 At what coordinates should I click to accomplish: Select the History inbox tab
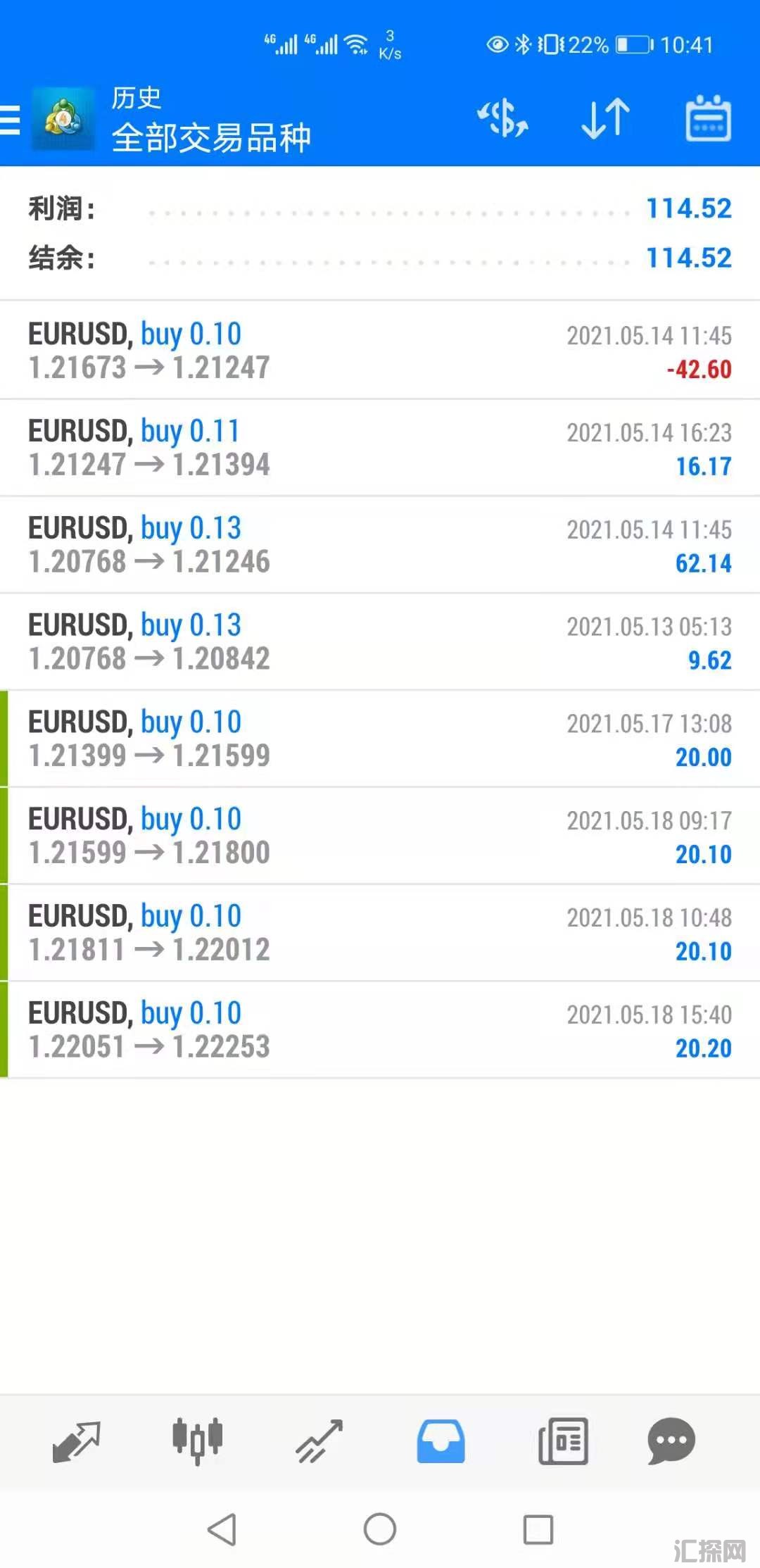(x=441, y=1441)
